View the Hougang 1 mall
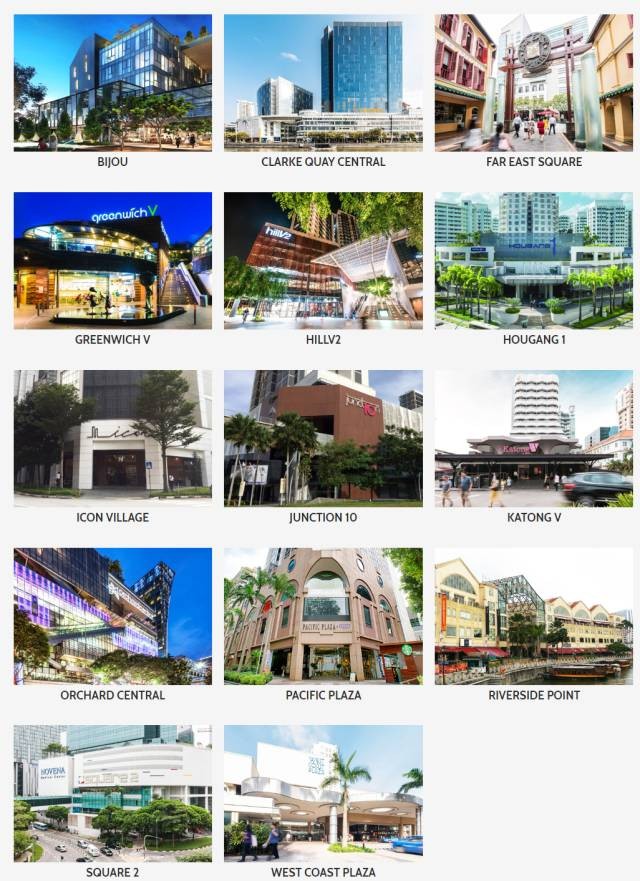This screenshot has height=881, width=640. click(x=534, y=260)
